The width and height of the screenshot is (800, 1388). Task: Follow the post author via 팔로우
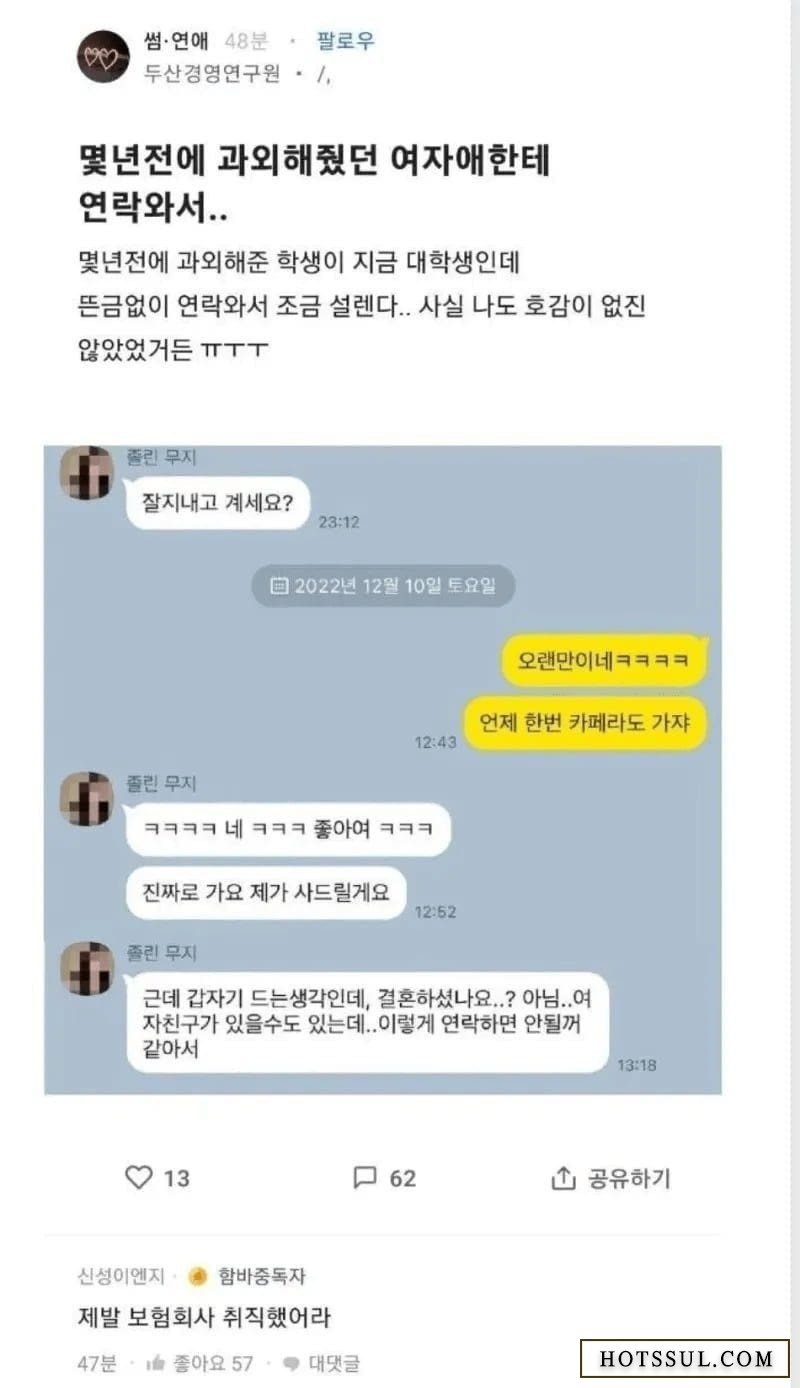(x=345, y=41)
